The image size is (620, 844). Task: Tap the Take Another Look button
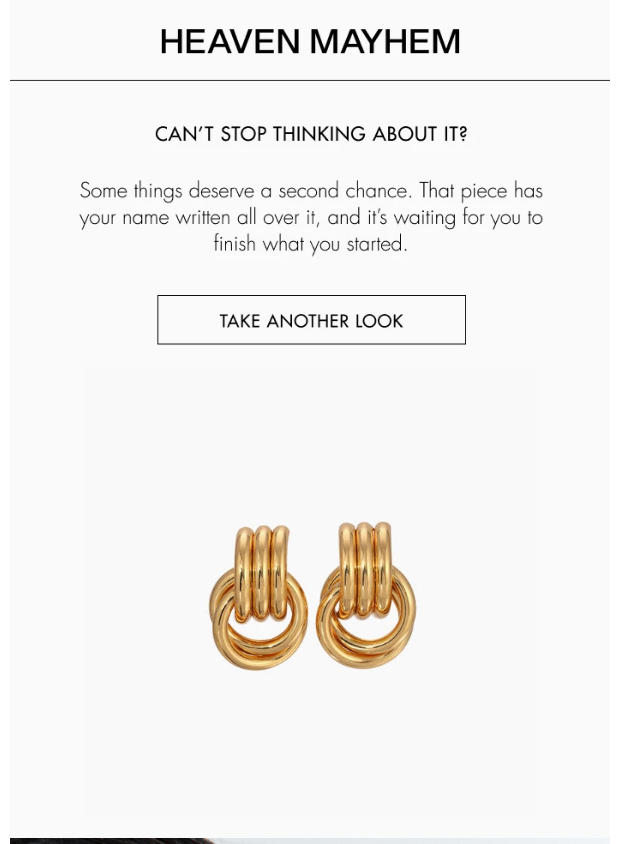tap(311, 320)
